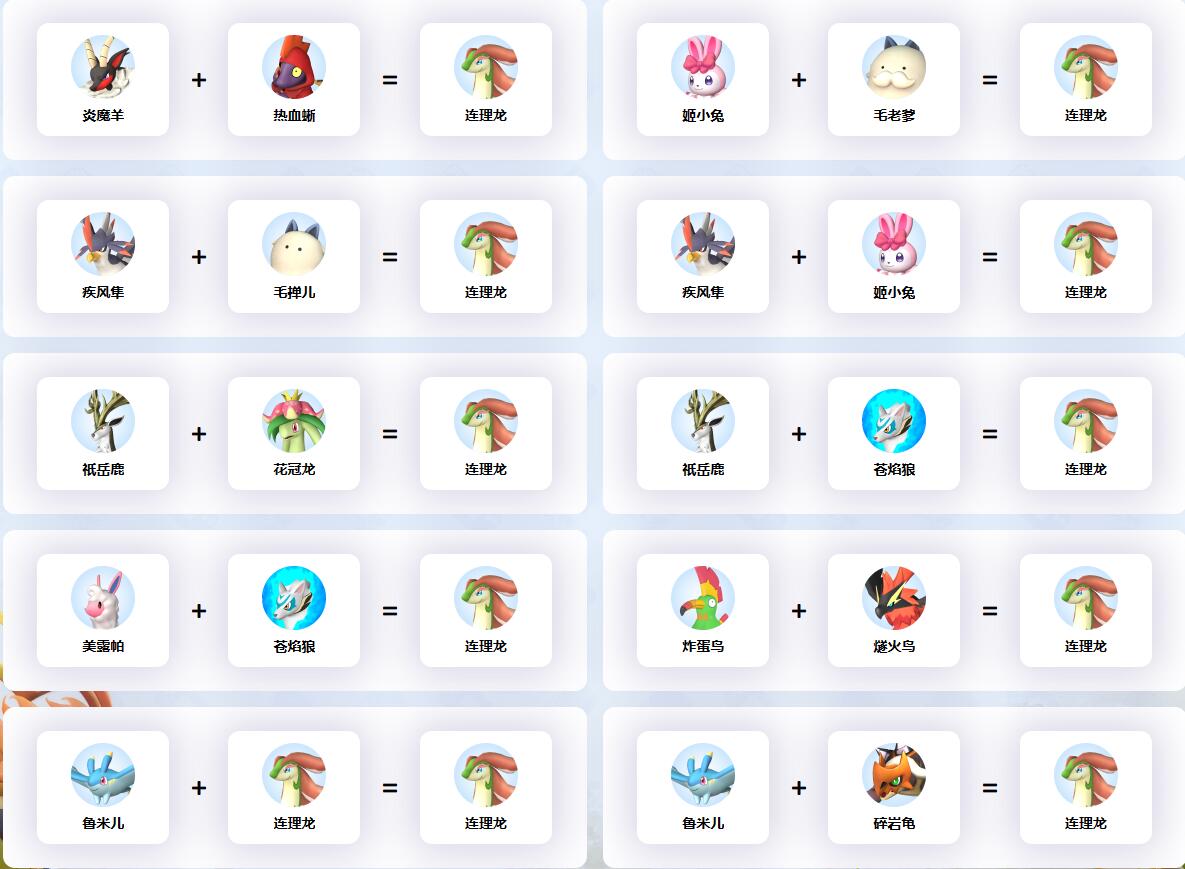
Task: Open the 连理龙 result in 炎魔羊 formula
Action: pyautogui.click(x=486, y=80)
